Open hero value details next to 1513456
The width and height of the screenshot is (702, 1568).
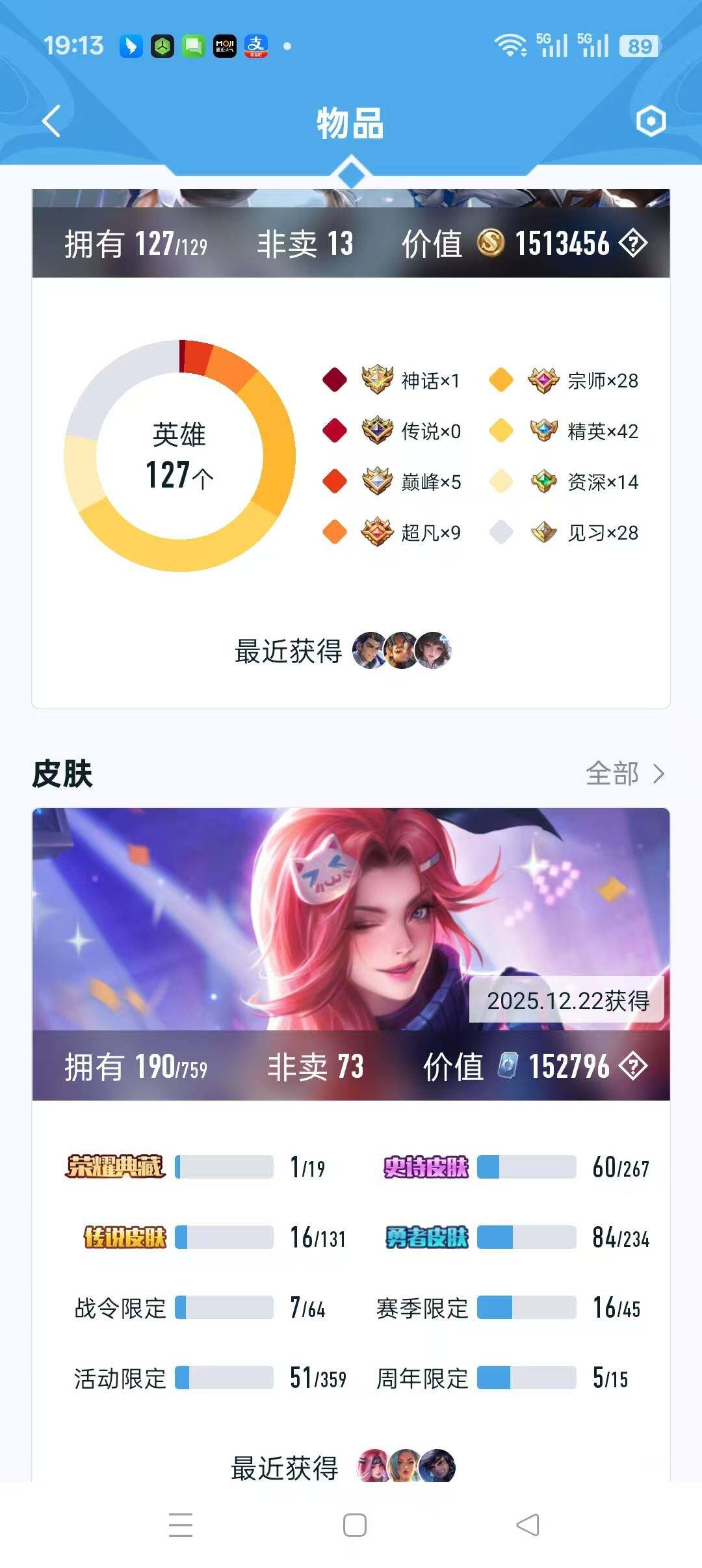point(633,244)
